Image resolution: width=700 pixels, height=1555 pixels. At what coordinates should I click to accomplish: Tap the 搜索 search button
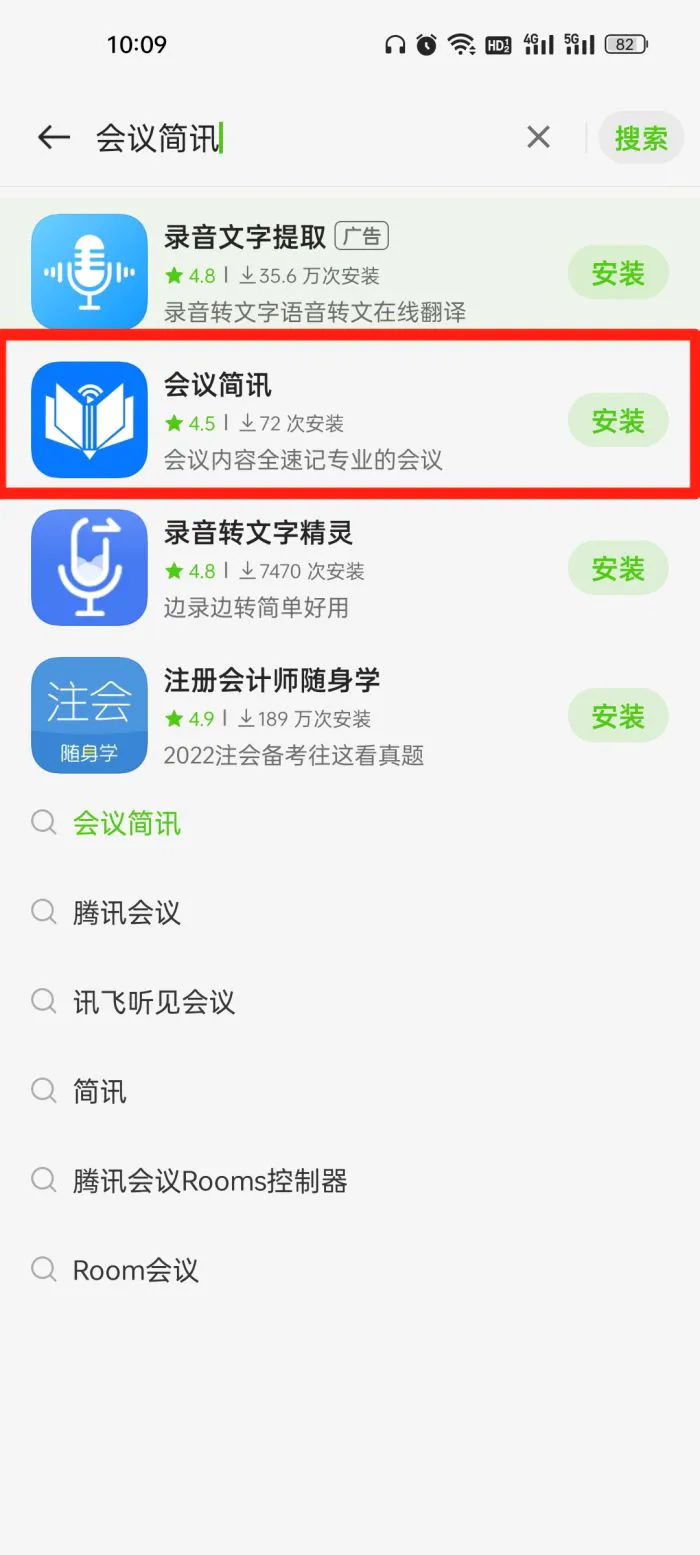point(641,138)
